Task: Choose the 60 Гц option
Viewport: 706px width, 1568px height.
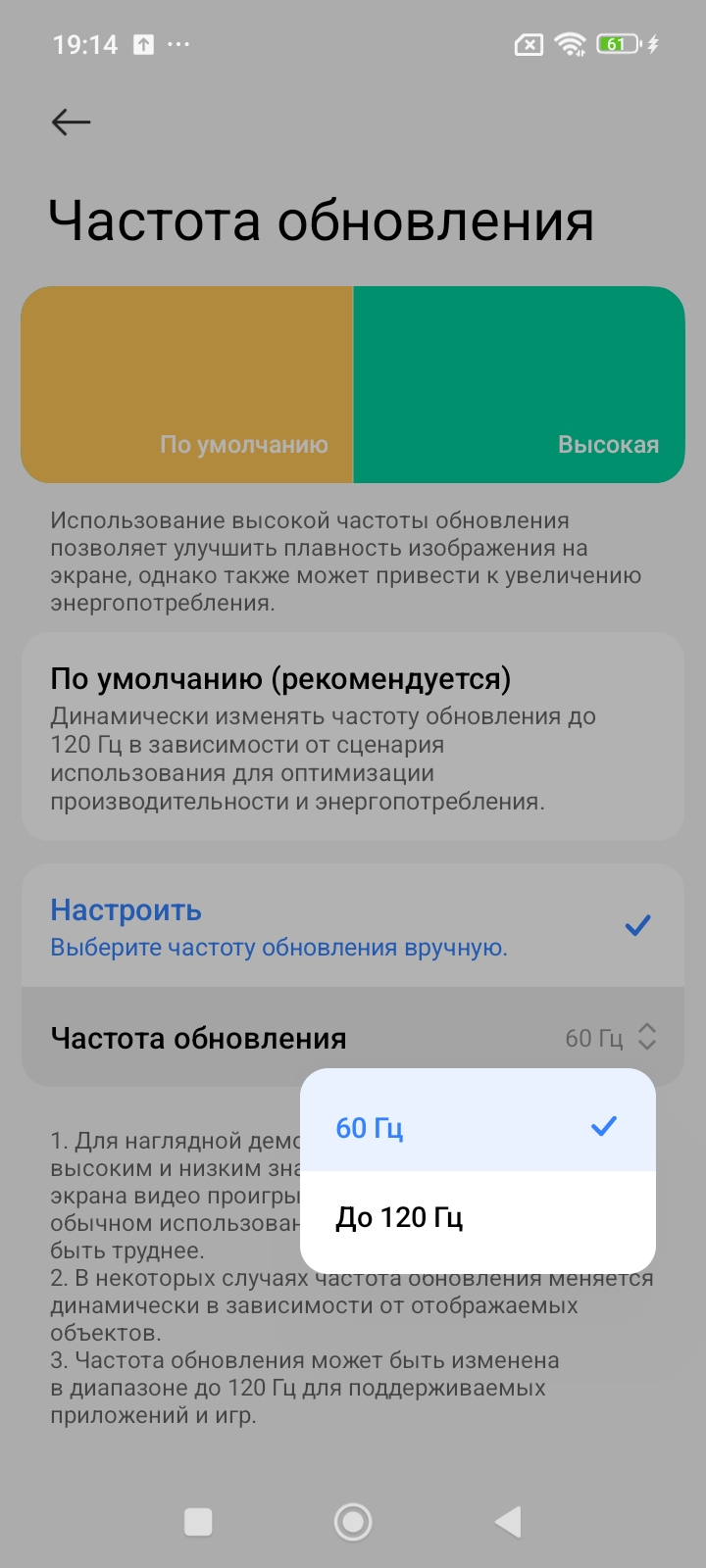Action: 478,1127
